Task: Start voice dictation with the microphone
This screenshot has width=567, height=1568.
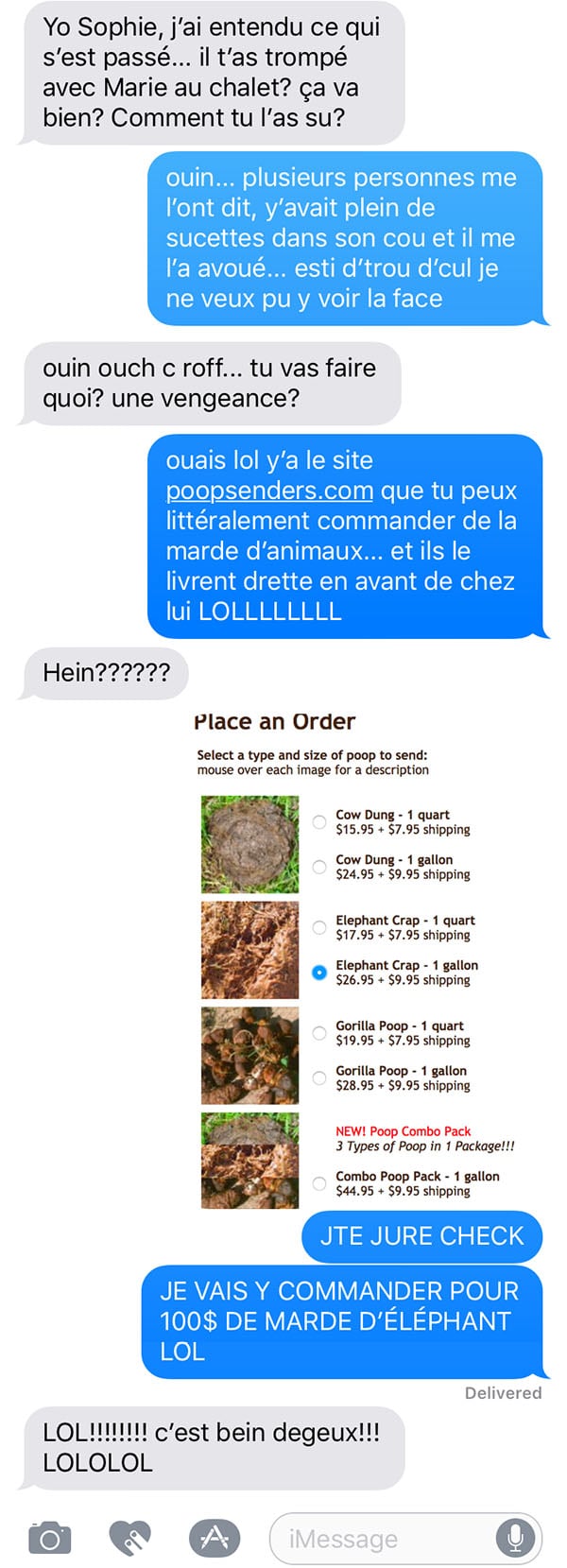Action: 515,1539
